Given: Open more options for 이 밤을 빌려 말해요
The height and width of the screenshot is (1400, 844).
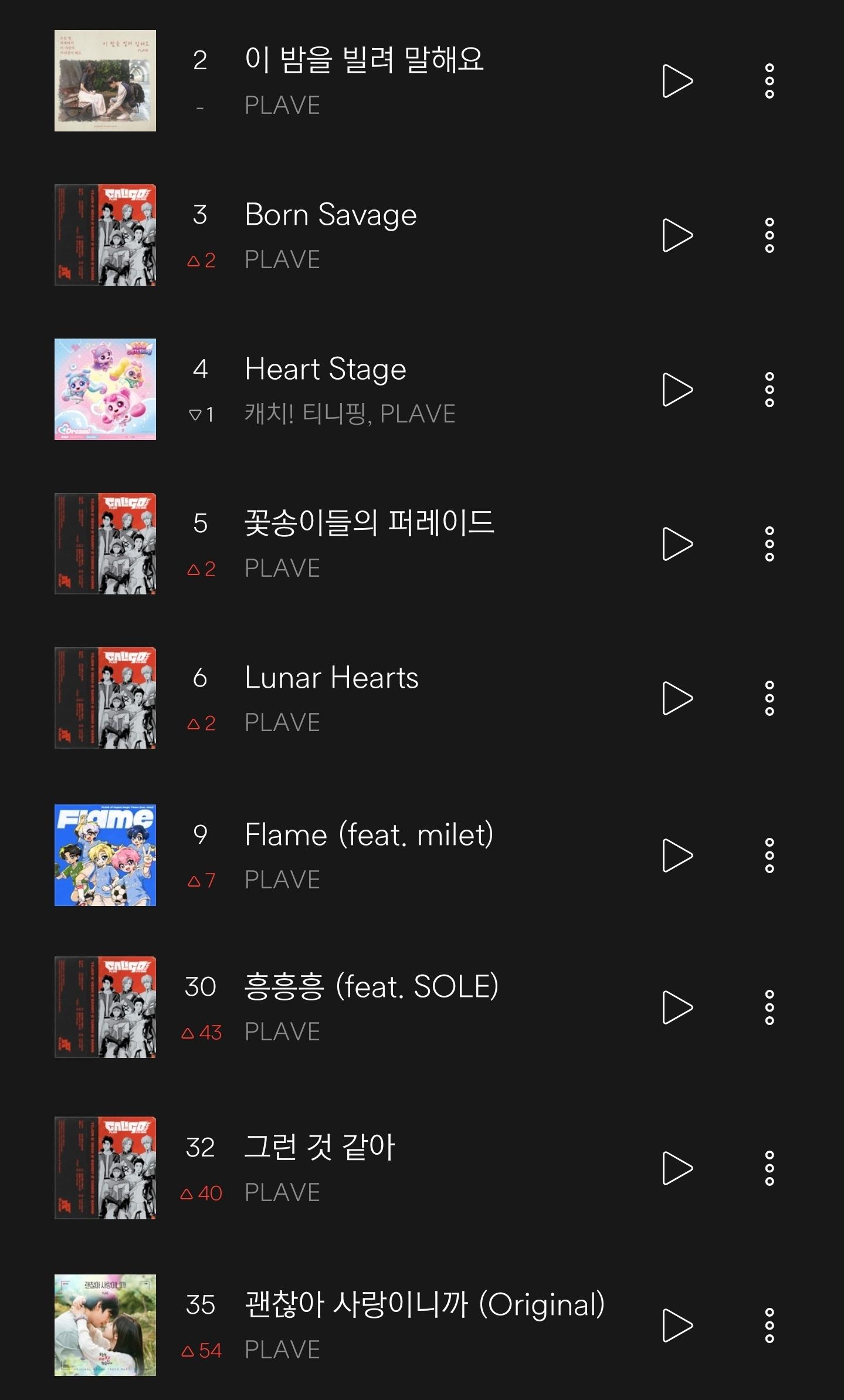Looking at the screenshot, I should pyautogui.click(x=770, y=81).
